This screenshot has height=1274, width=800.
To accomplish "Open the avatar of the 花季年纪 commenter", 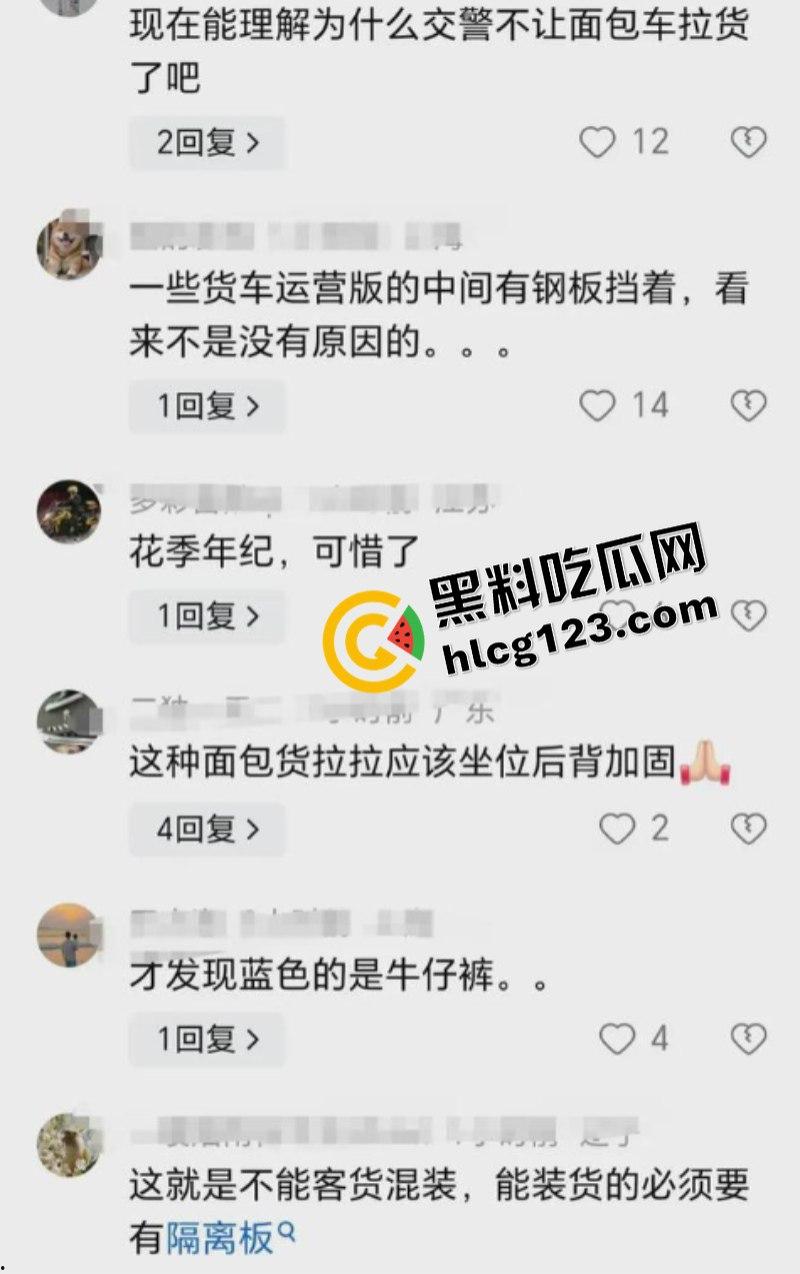I will pos(69,512).
